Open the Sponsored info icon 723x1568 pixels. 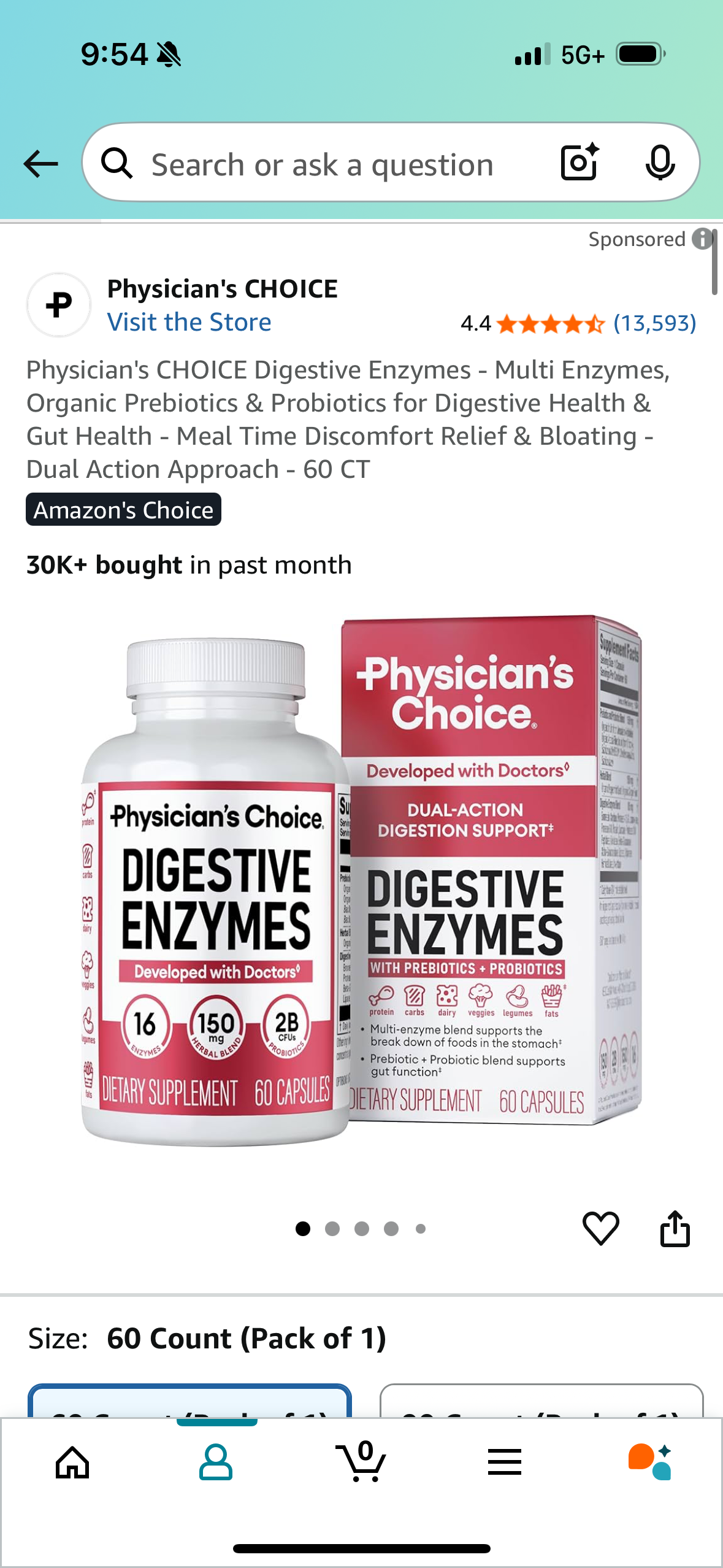click(x=702, y=239)
